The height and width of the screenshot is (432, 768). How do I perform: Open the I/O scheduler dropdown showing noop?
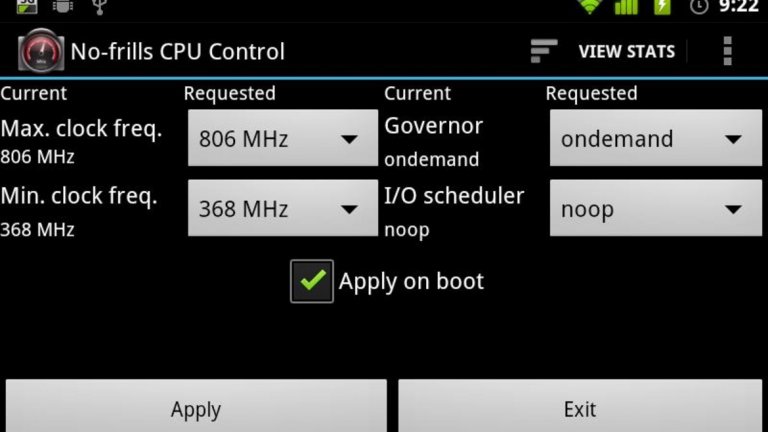point(655,208)
